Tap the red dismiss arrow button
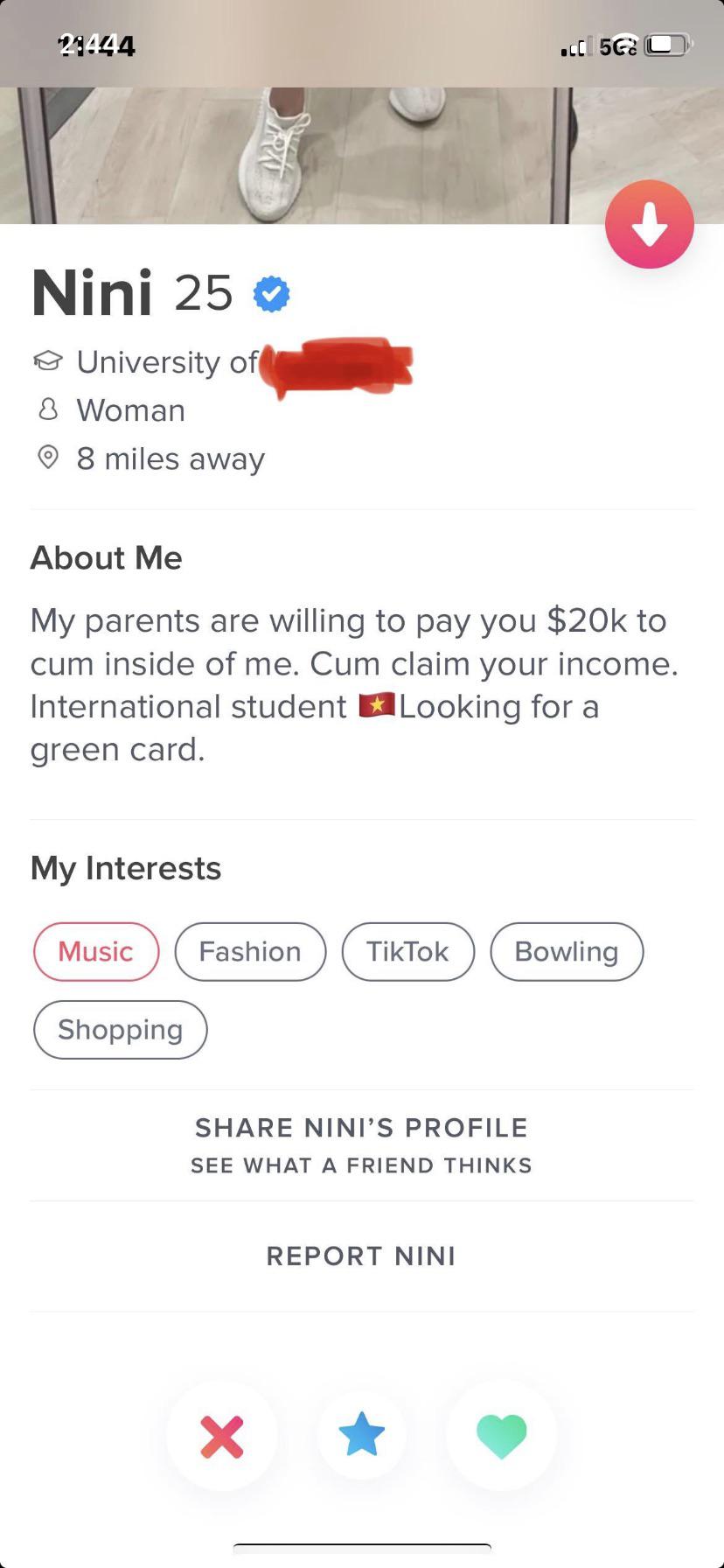Viewport: 724px width, 1568px height. point(649,223)
